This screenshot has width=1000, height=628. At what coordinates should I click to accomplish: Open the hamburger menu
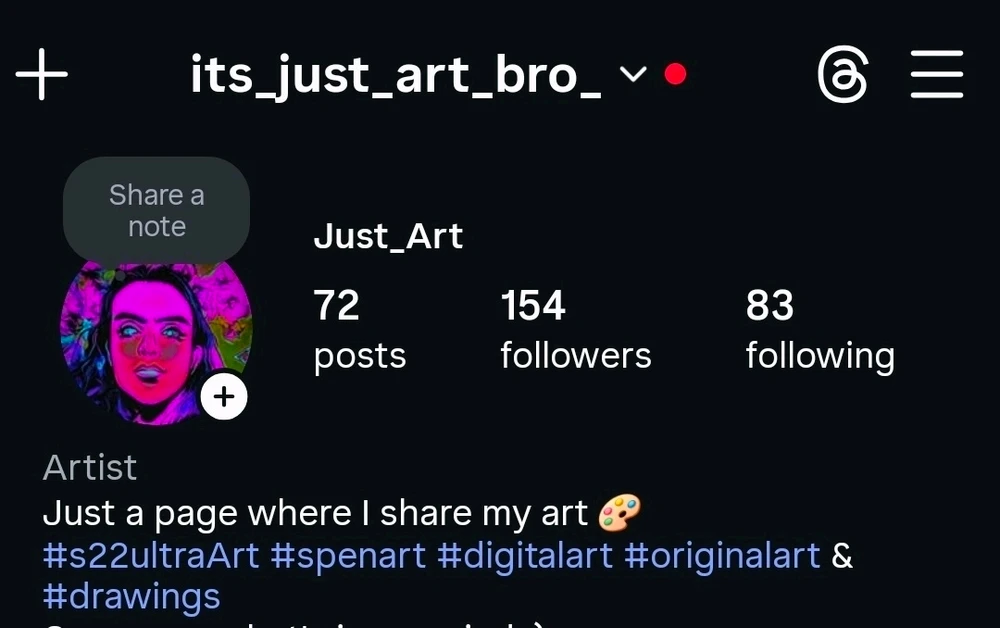pos(937,75)
